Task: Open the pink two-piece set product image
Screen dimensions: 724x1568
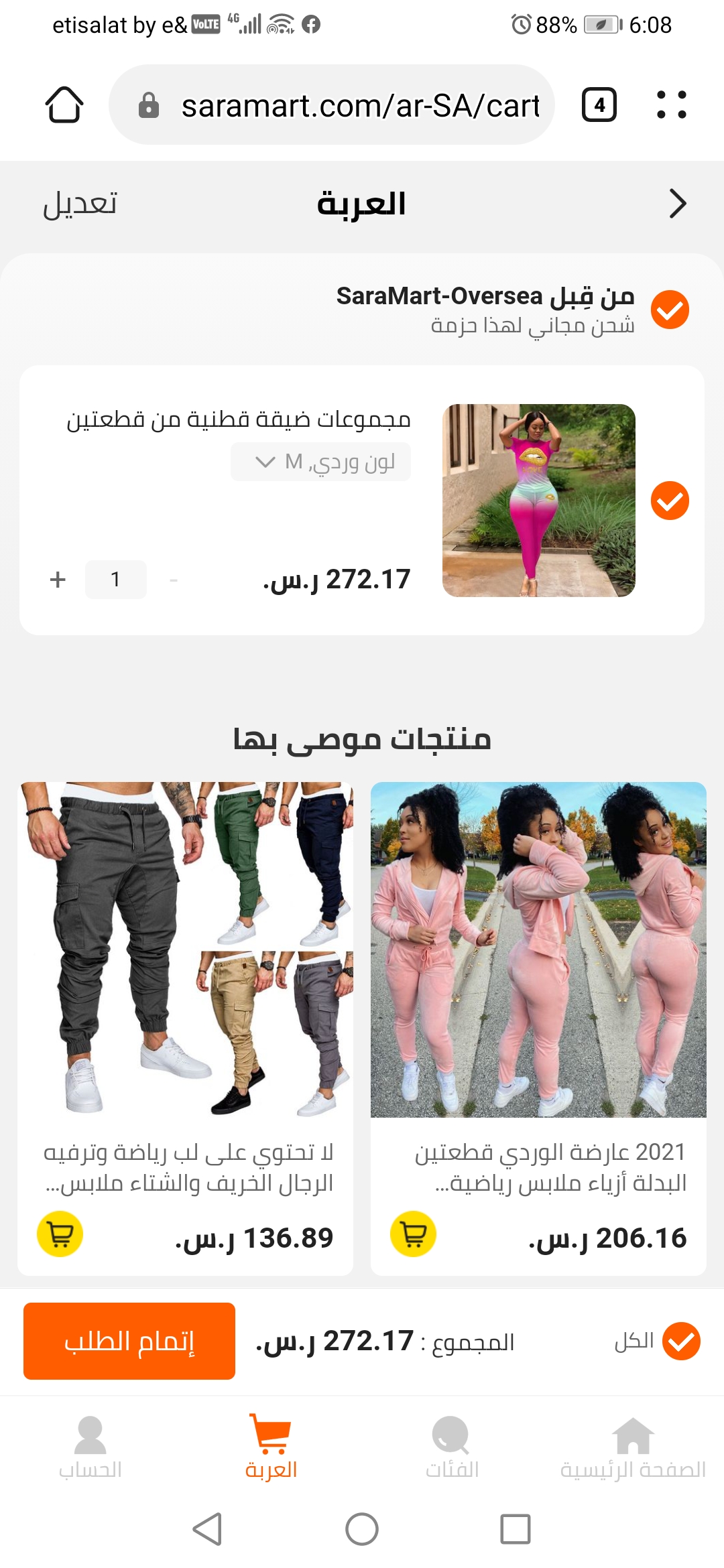Action: click(x=538, y=501)
